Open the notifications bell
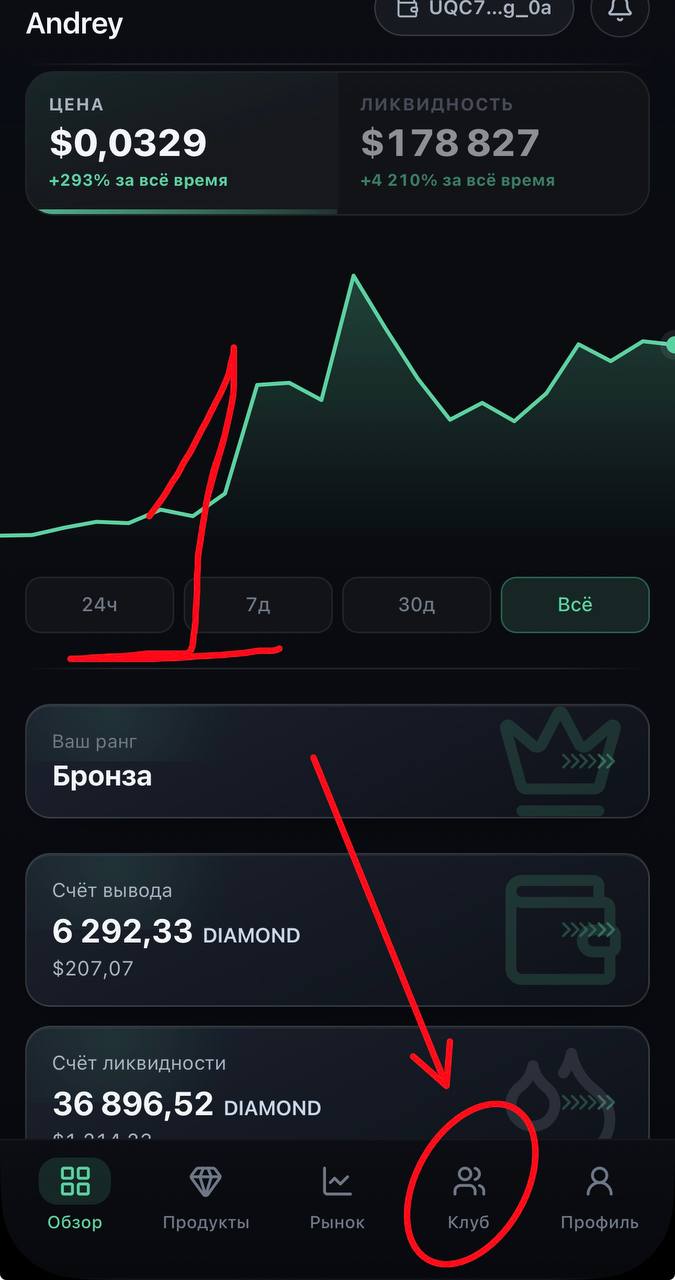This screenshot has width=675, height=1280. 620,12
